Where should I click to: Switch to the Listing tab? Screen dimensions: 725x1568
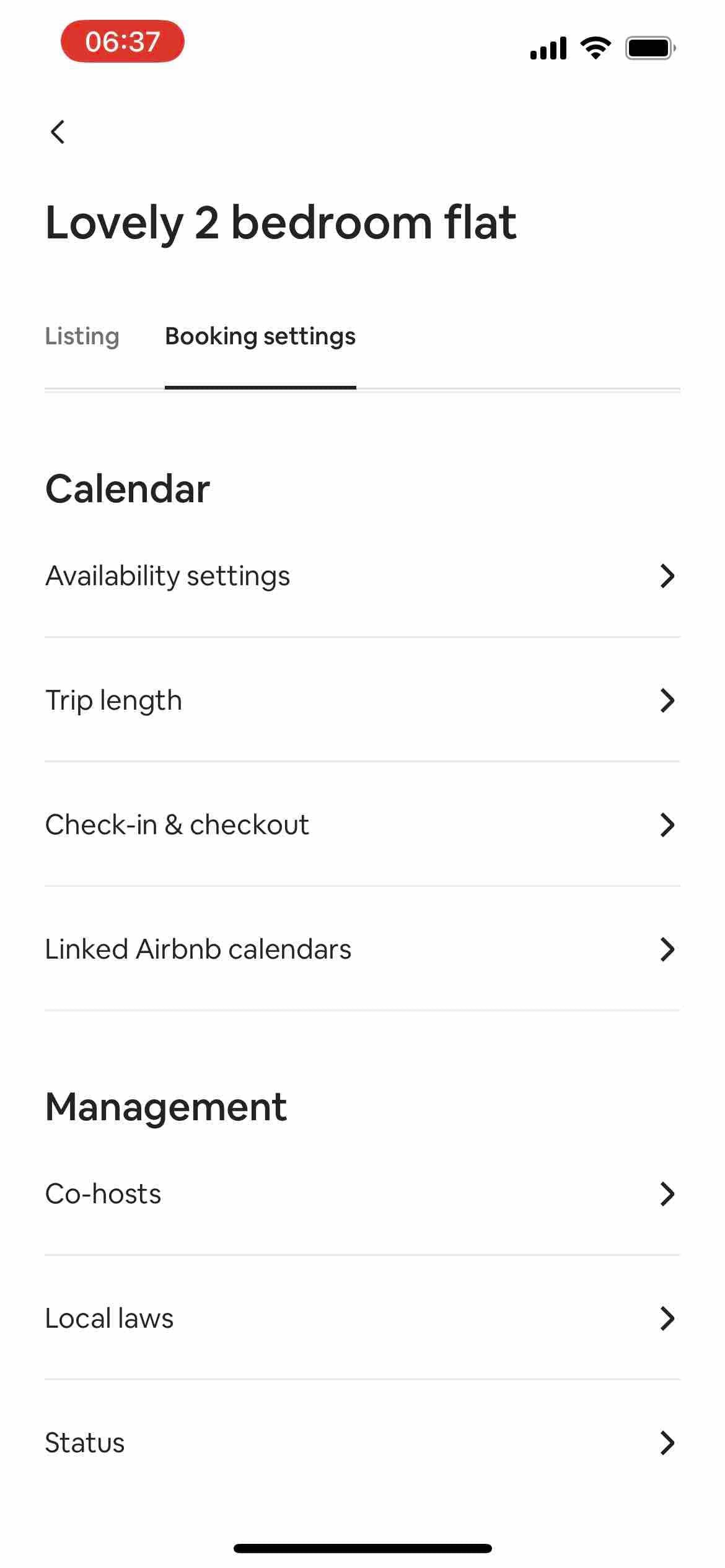point(82,336)
